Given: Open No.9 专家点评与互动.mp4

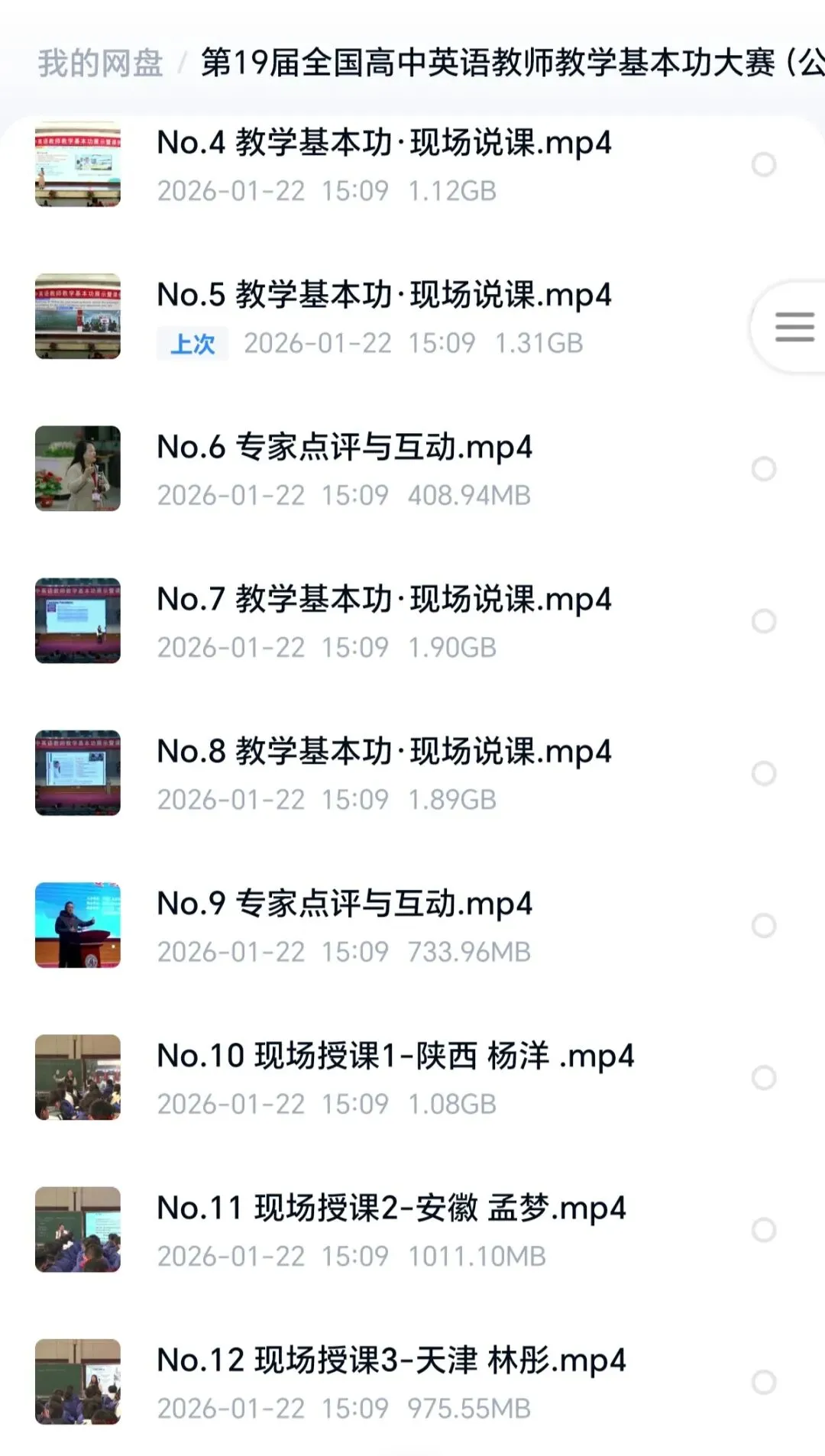Looking at the screenshot, I should 344,903.
